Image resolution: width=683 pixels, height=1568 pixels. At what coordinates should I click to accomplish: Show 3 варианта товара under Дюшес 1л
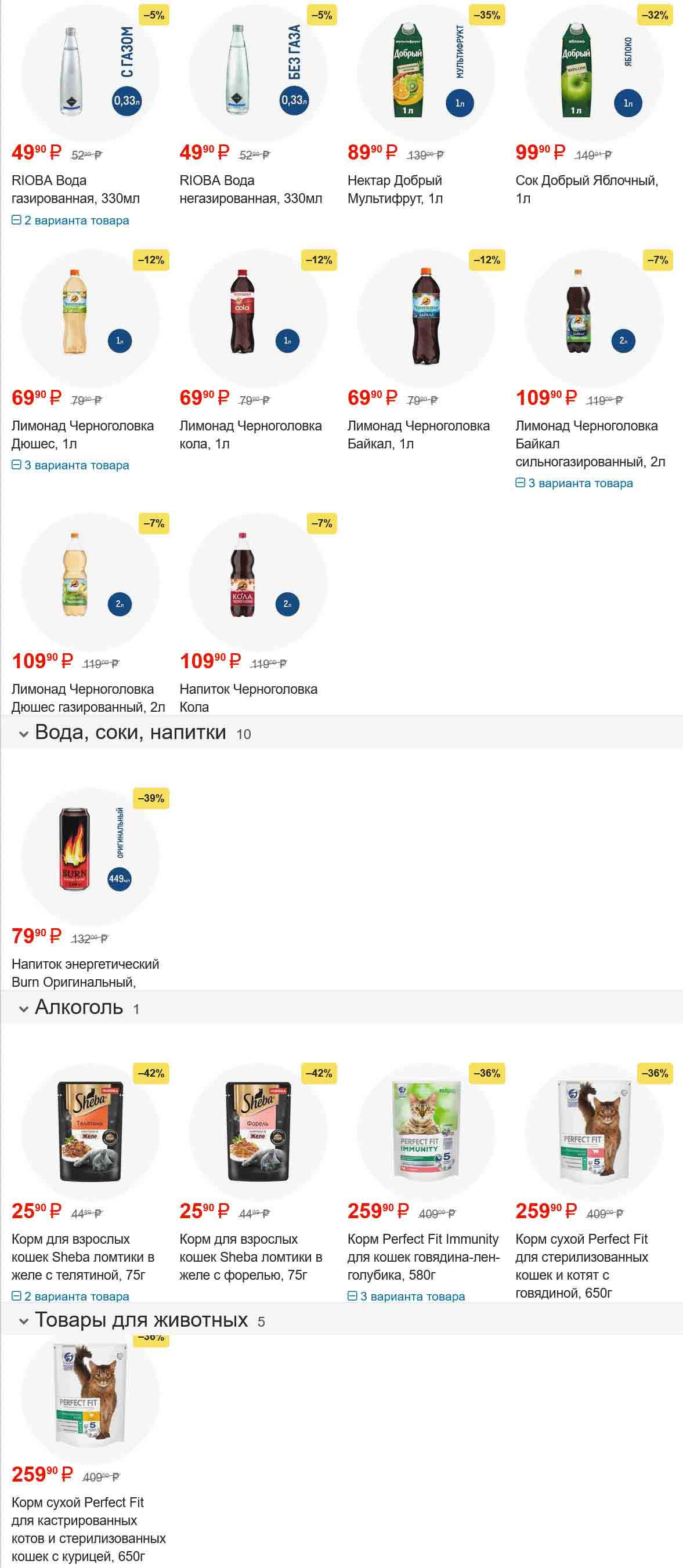point(71,465)
